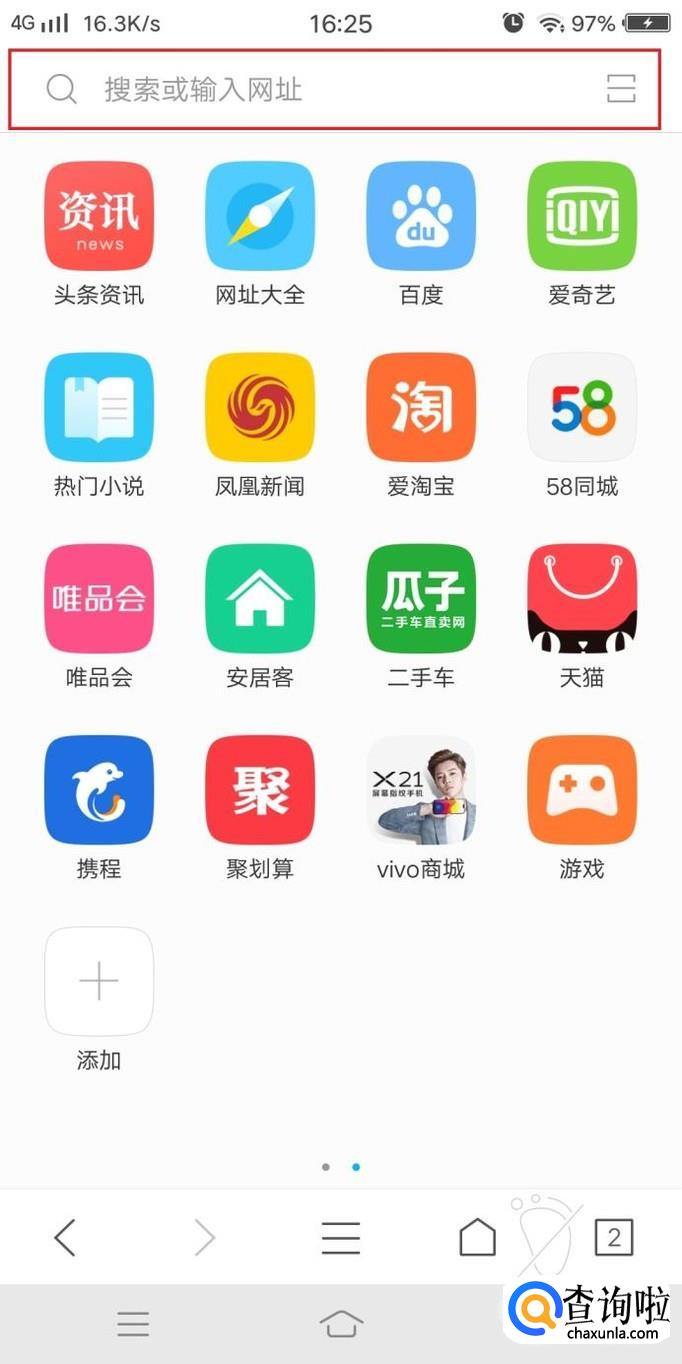Image resolution: width=682 pixels, height=1364 pixels.
Task: Open 聚划算 deals shortcut
Action: pos(260,790)
